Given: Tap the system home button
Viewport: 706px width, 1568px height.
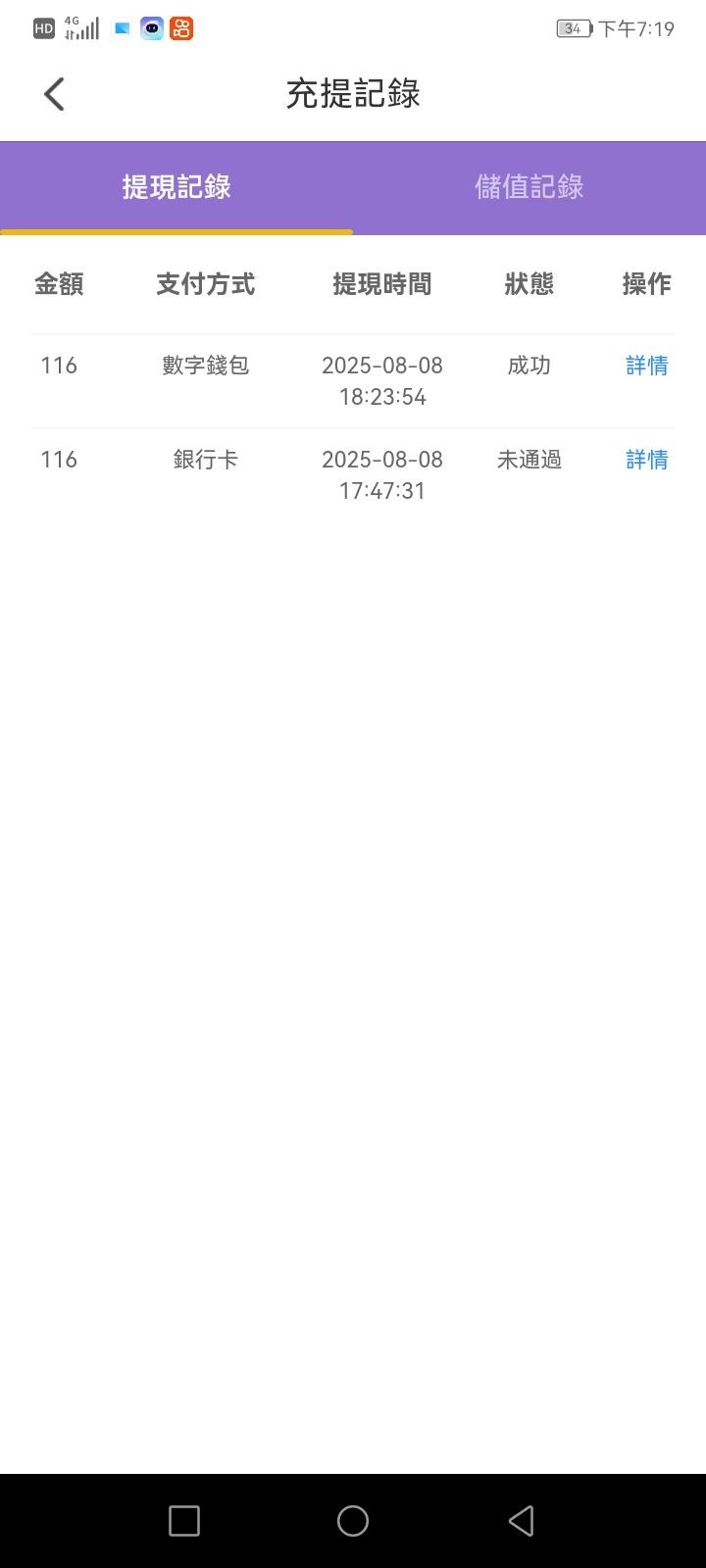Looking at the screenshot, I should point(353,1521).
